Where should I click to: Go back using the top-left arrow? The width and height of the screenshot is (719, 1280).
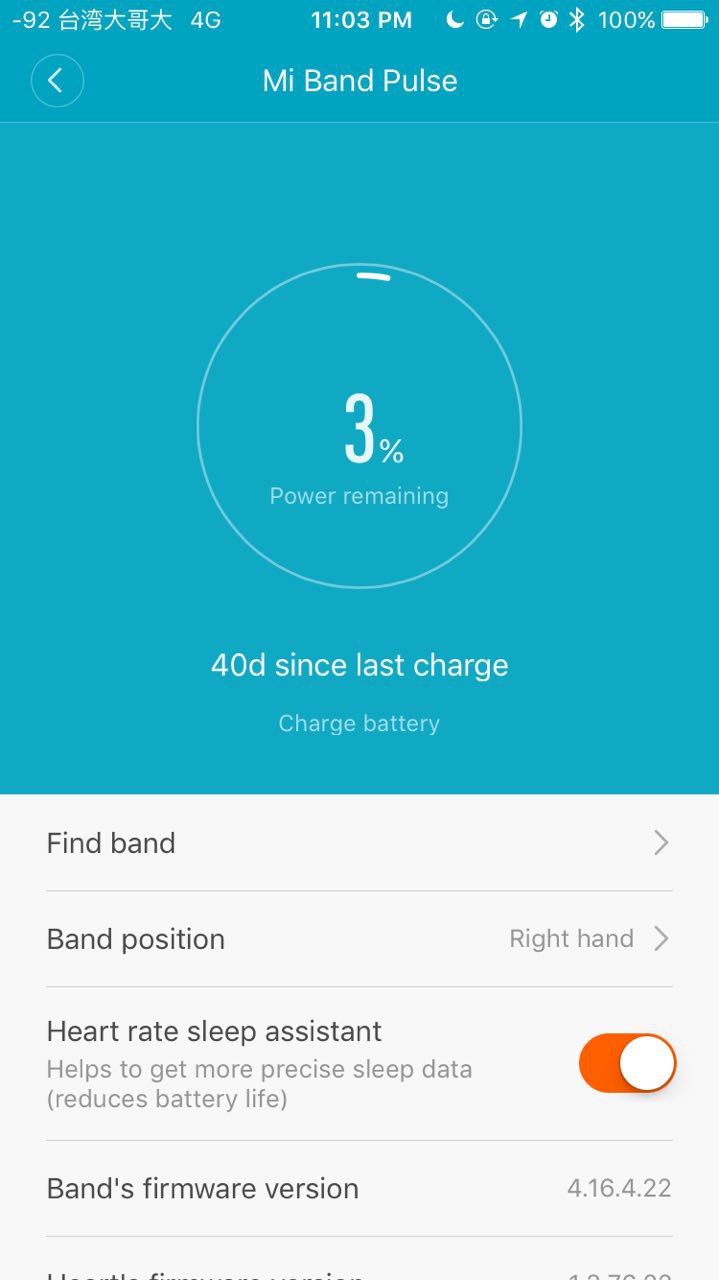tap(57, 81)
